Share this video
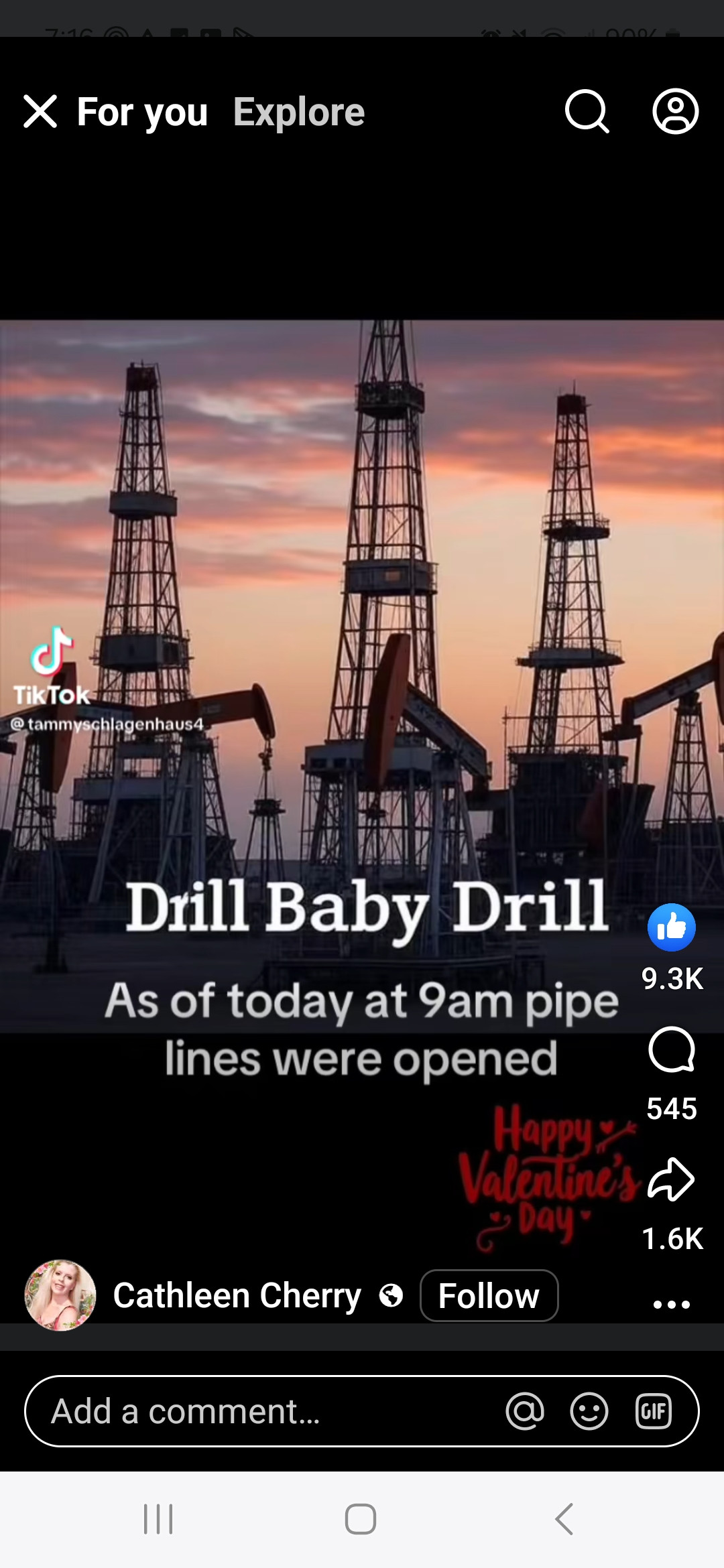The width and height of the screenshot is (724, 1568). click(672, 1179)
